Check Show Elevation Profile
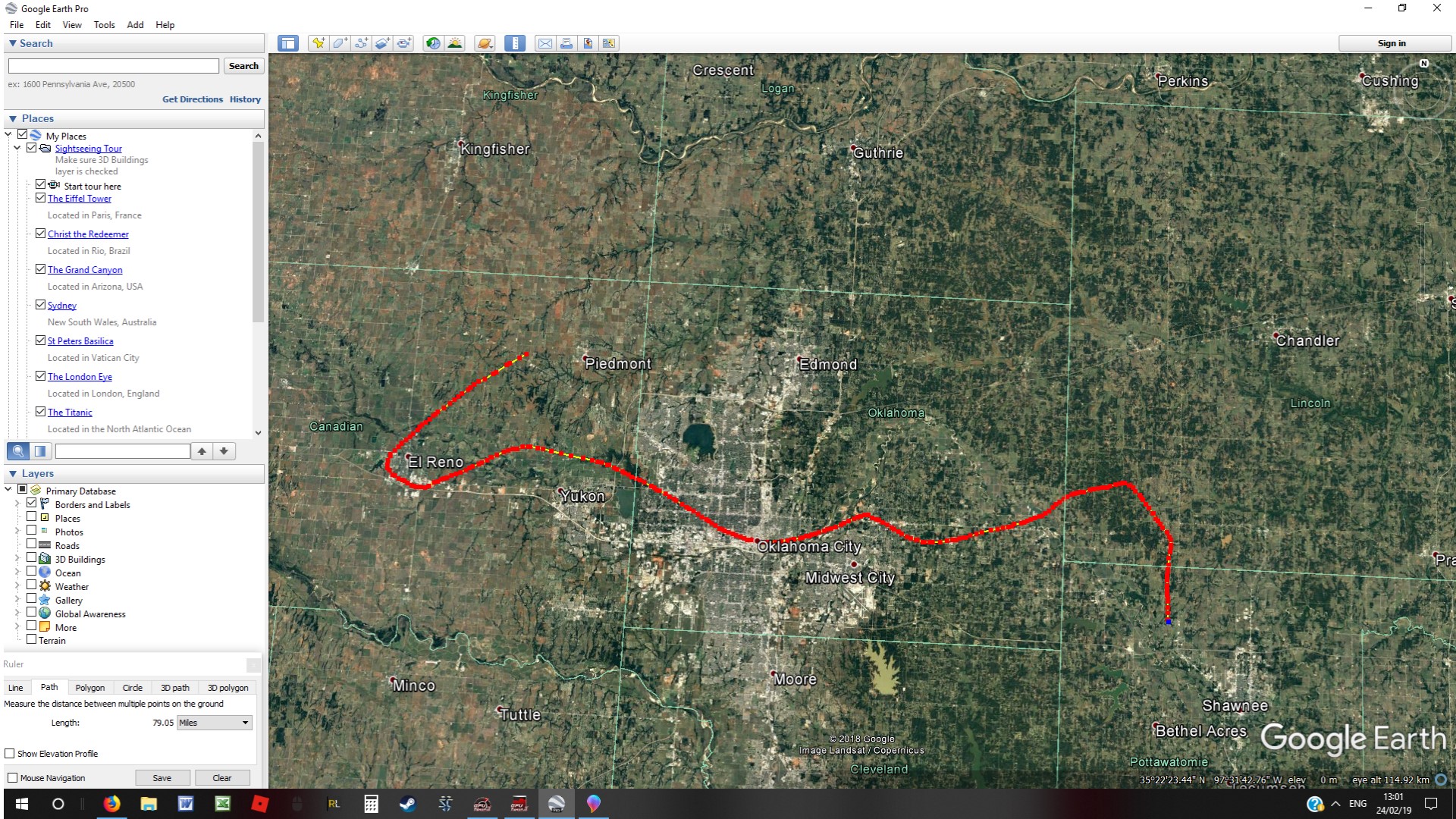The width and height of the screenshot is (1456, 819). point(11,754)
